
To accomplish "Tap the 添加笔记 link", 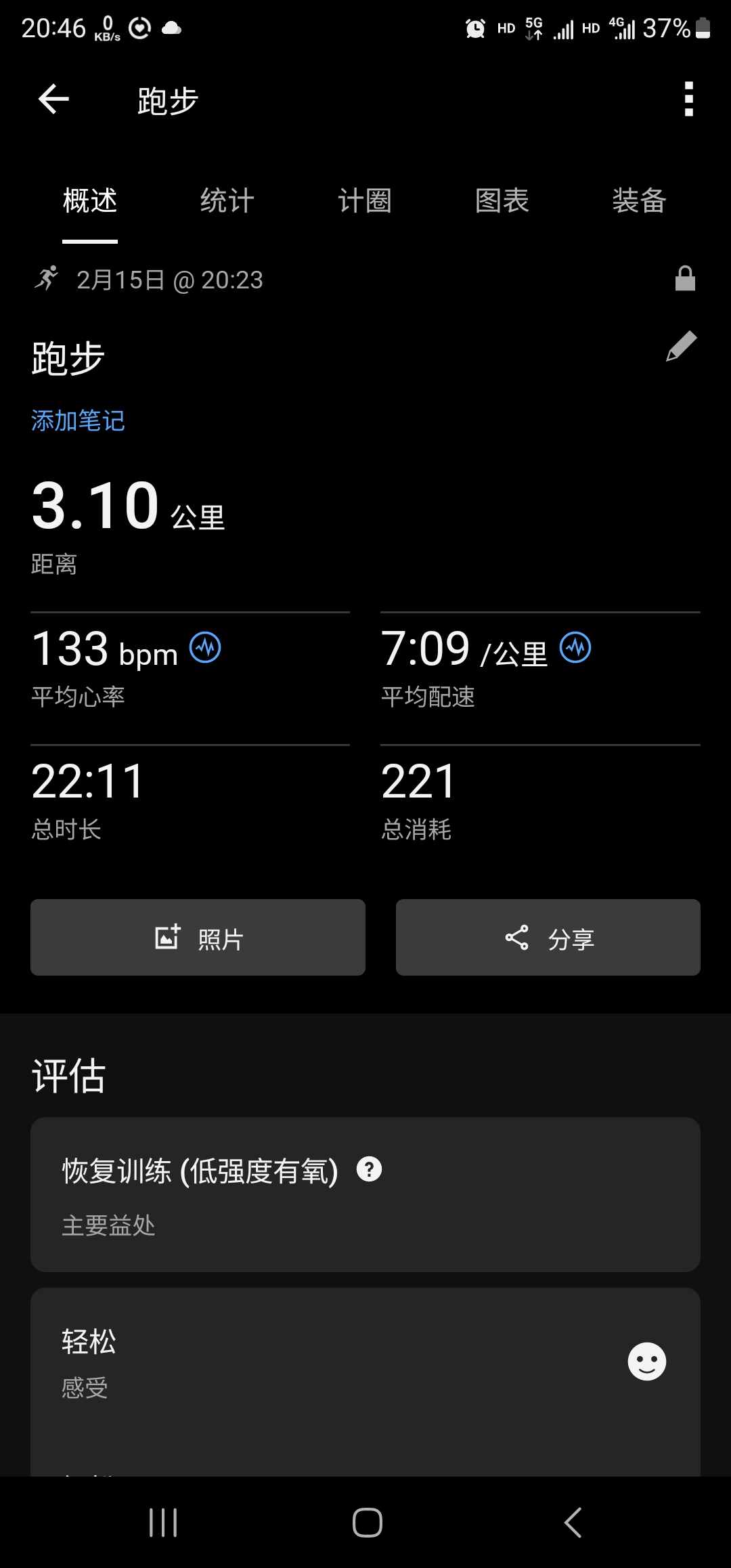I will click(x=78, y=420).
